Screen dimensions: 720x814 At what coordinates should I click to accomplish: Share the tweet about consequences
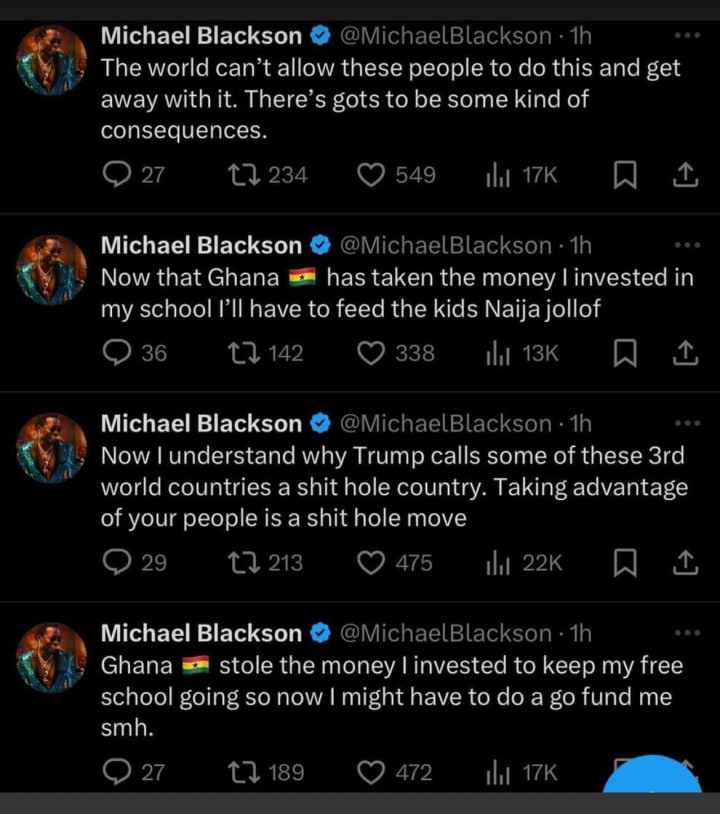pos(683,175)
